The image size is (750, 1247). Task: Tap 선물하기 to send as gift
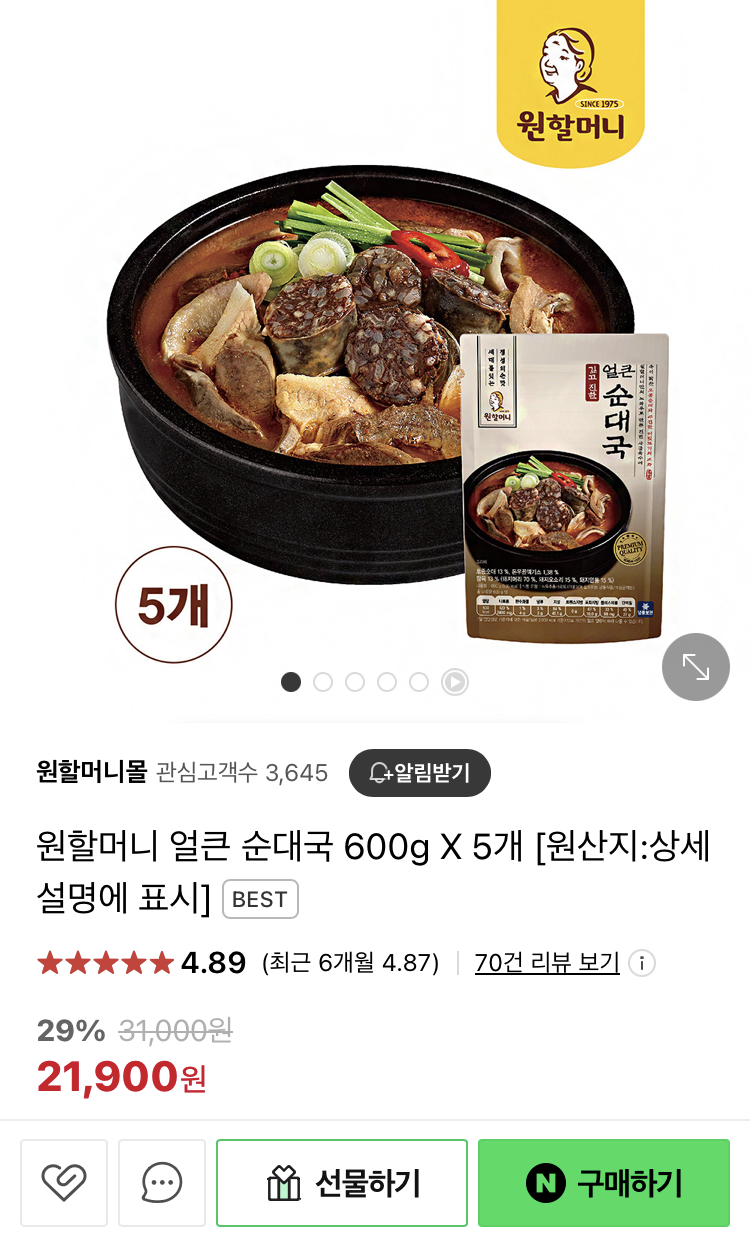[x=342, y=1183]
